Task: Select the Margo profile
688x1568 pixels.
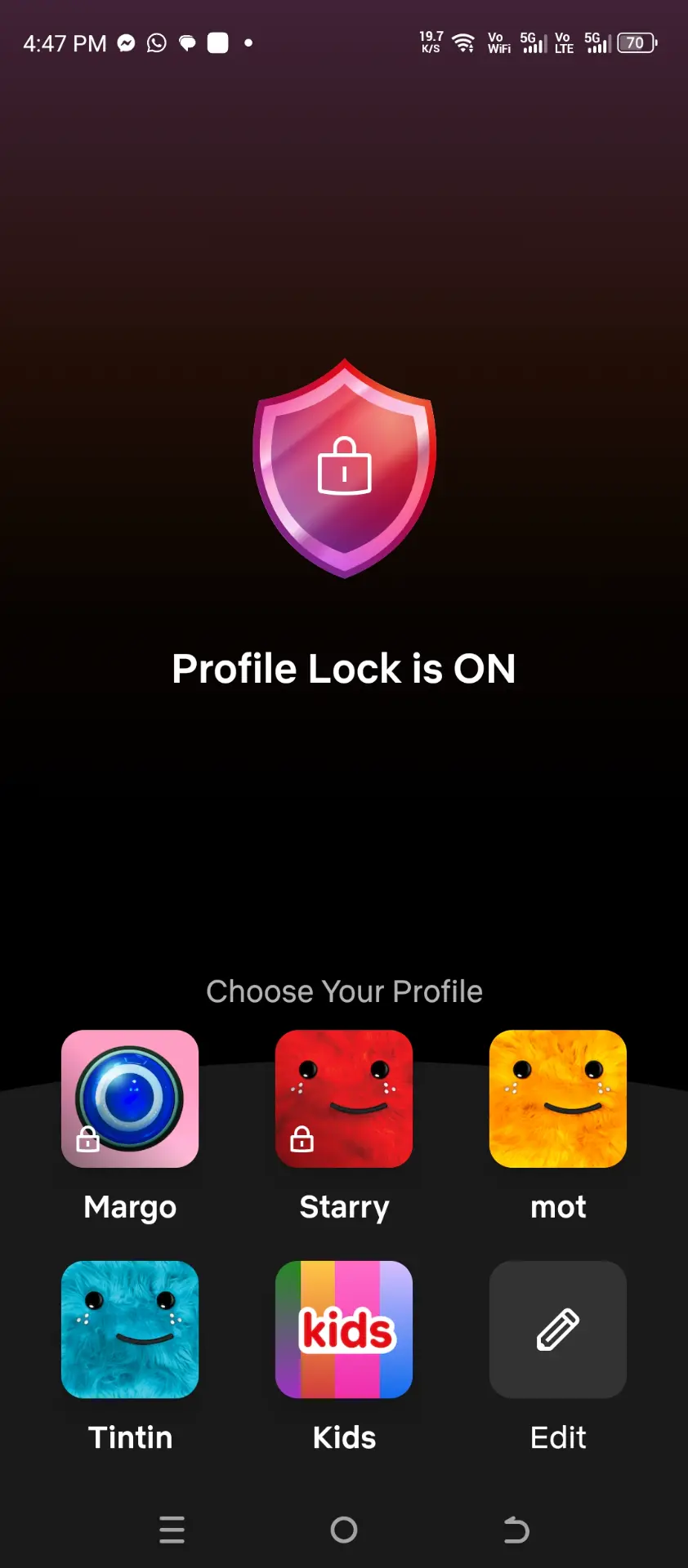Action: (x=130, y=1098)
